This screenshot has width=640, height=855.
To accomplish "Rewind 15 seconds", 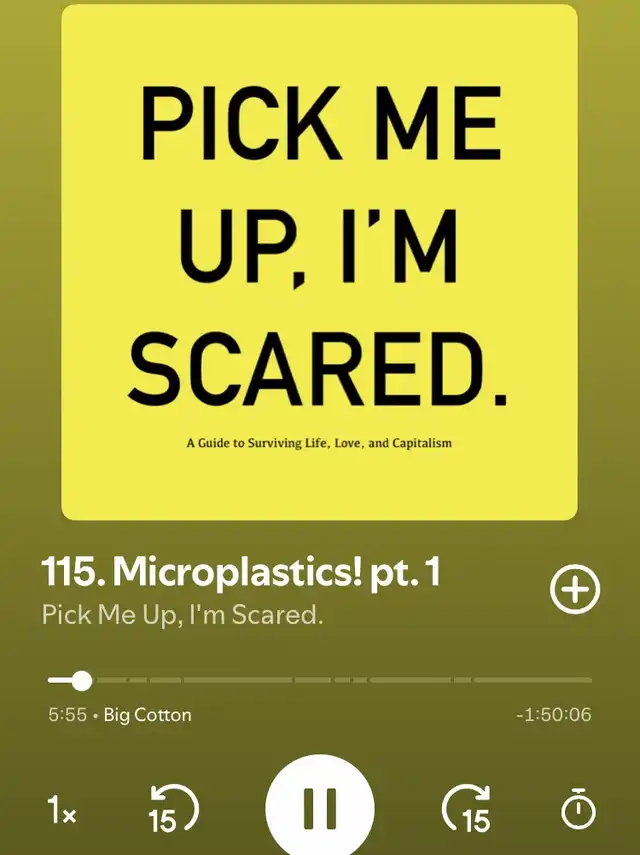I will coord(173,808).
